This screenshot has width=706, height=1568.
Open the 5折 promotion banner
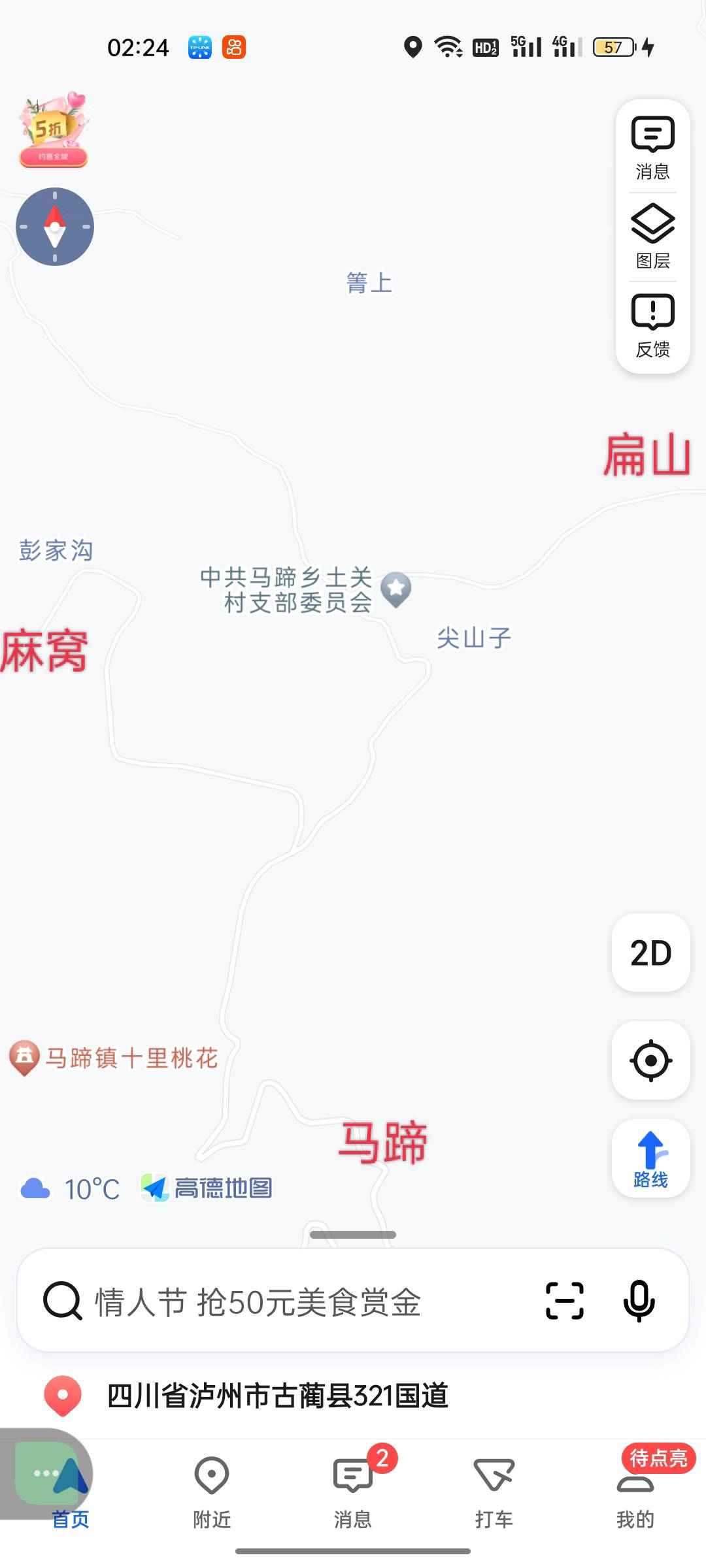(53, 130)
